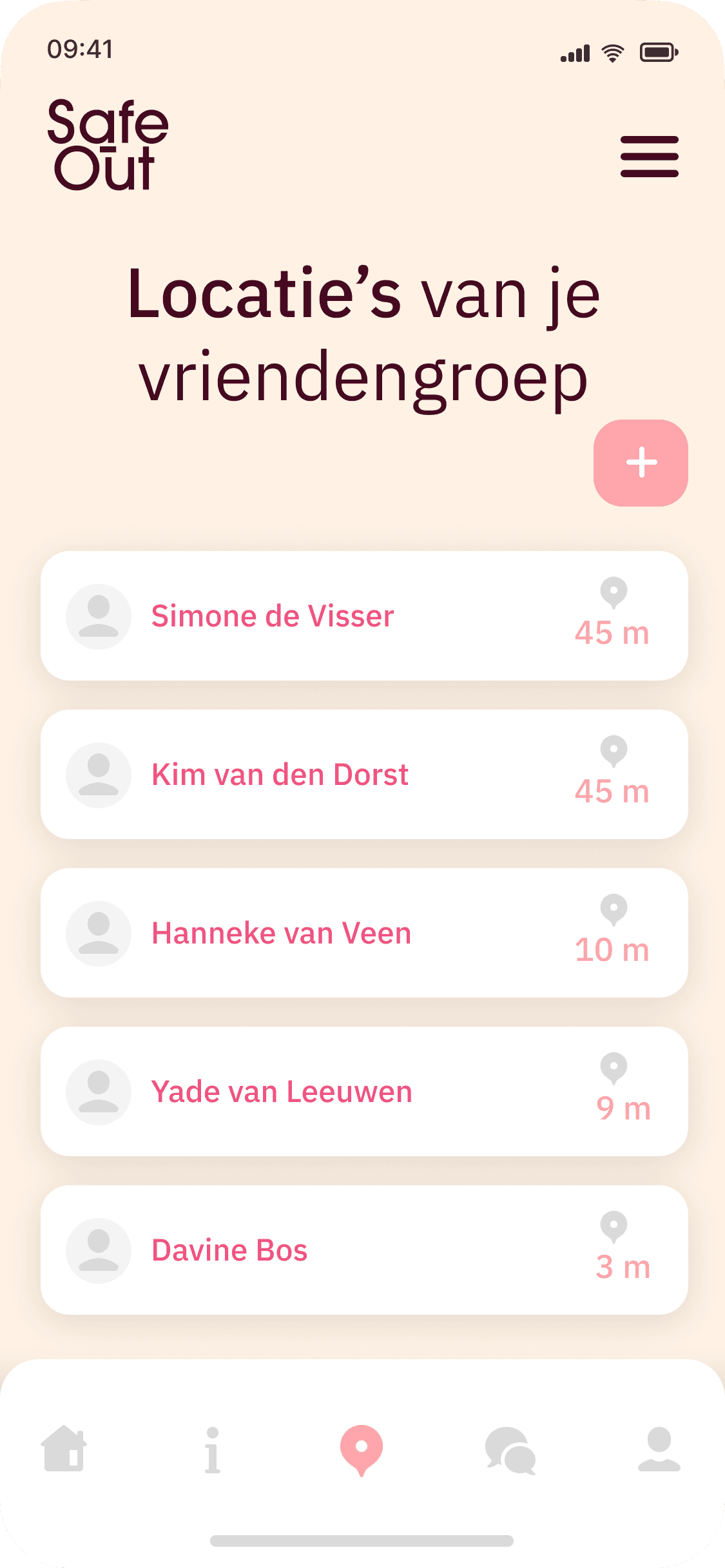Screen dimensions: 725x1568
Task: Go to the home tab
Action: [x=64, y=1449]
